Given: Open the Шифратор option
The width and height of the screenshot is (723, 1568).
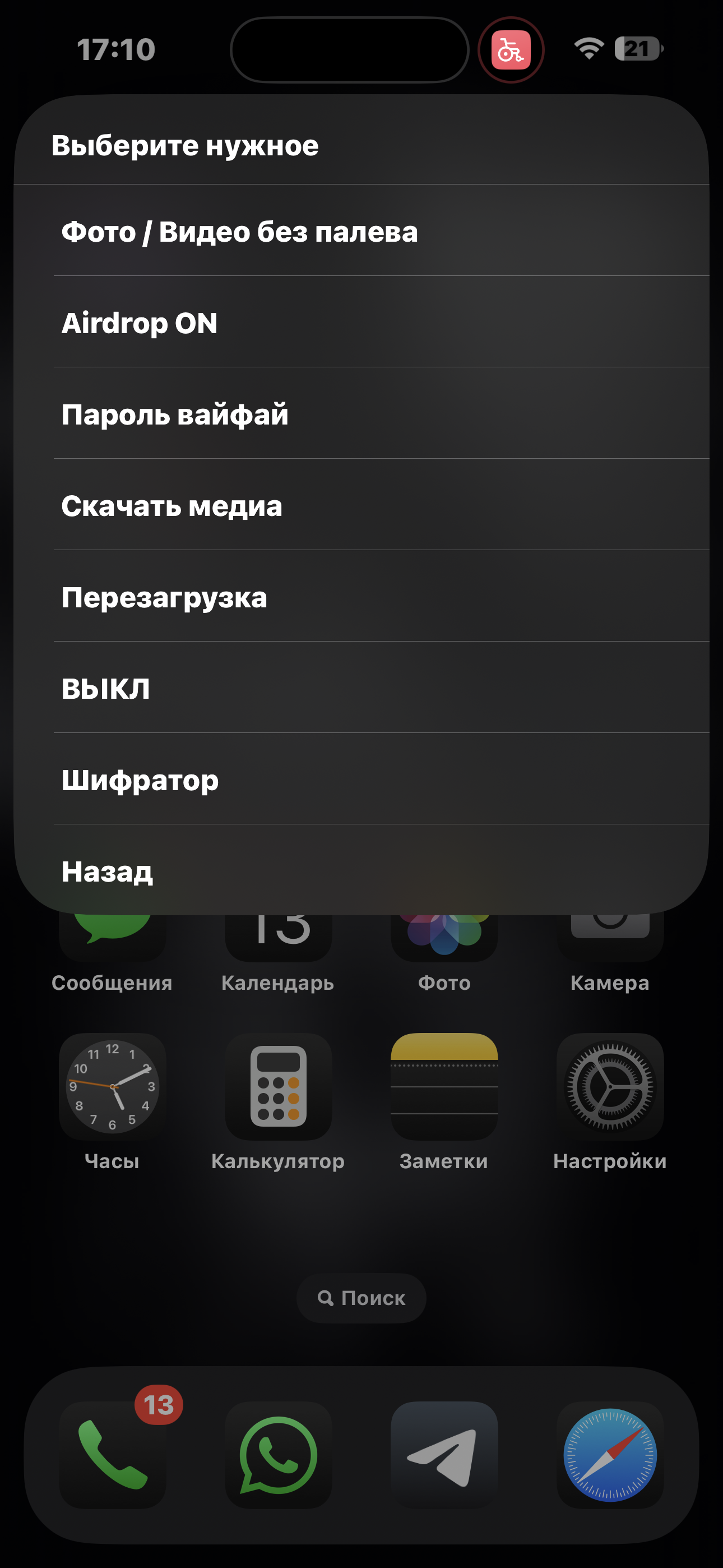Looking at the screenshot, I should tap(361, 778).
